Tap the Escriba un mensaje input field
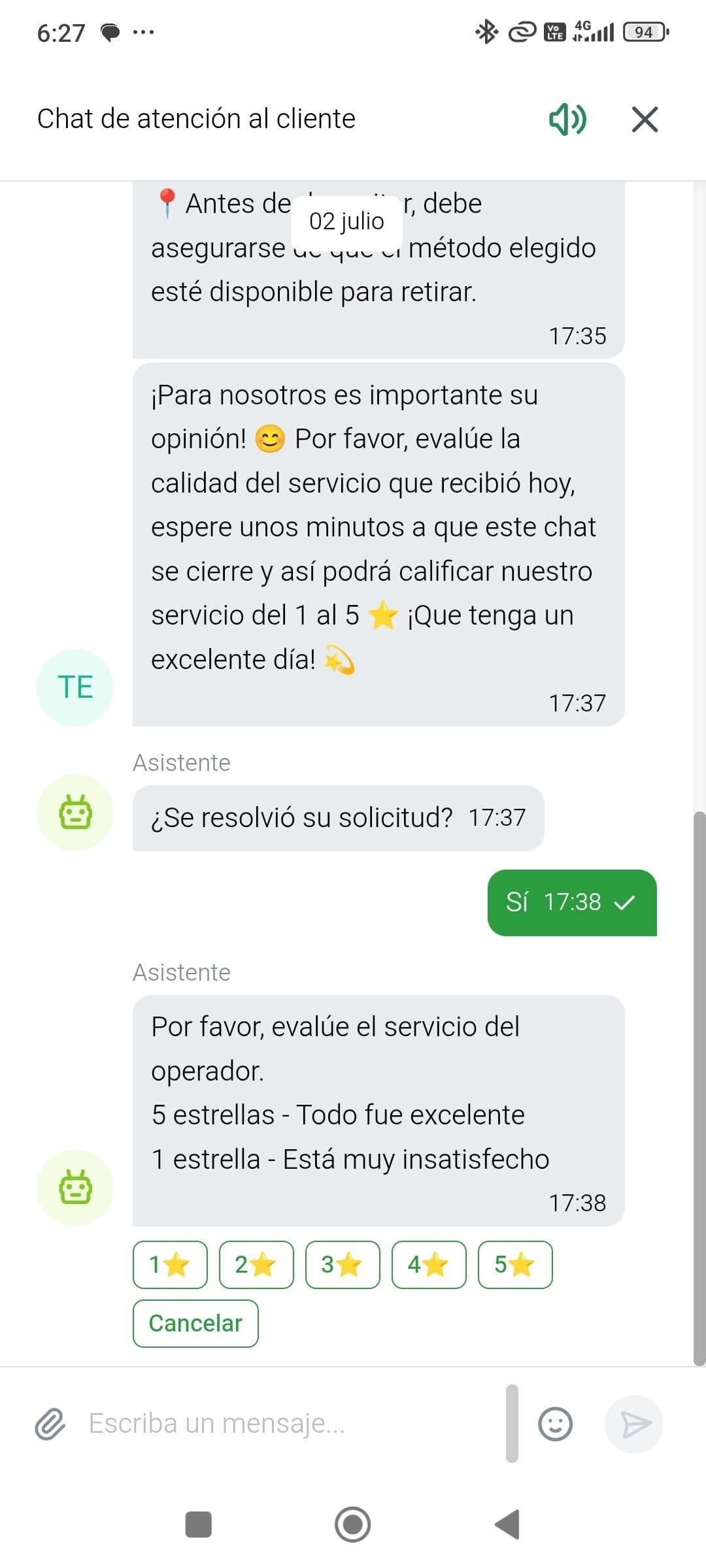This screenshot has height=1568, width=706. pos(261,1424)
